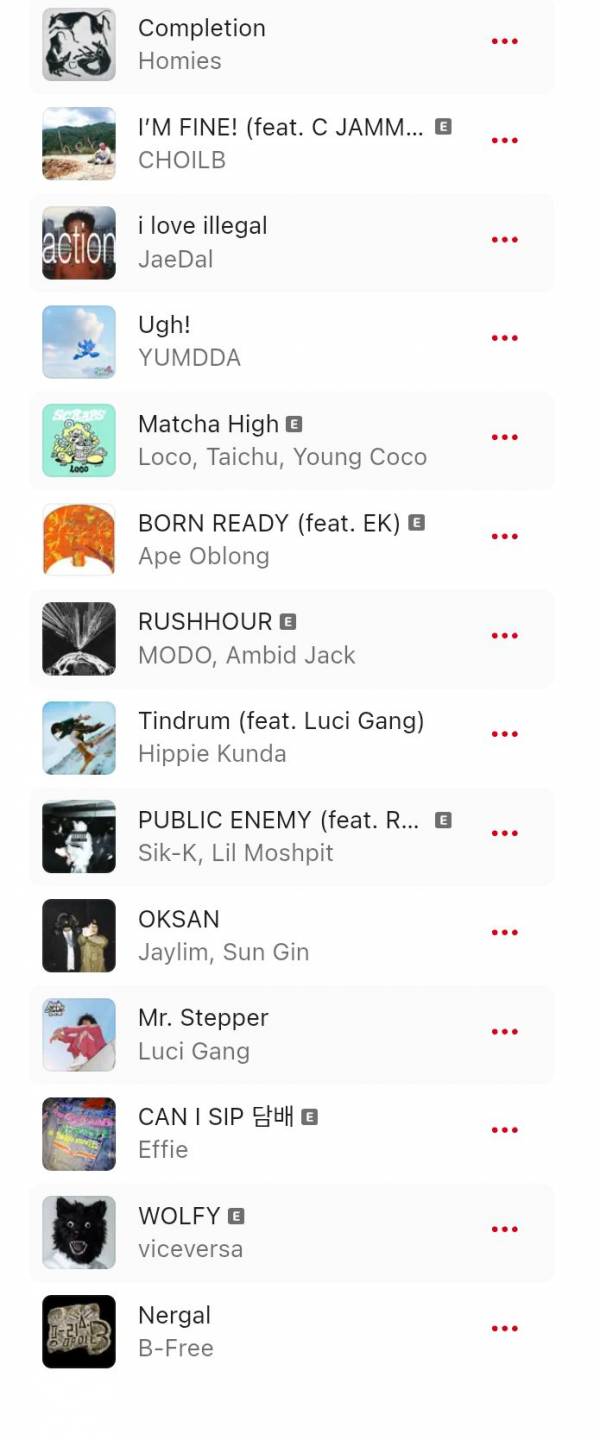600x1440 pixels.
Task: Open more options for BORN READY
Action: pyautogui.click(x=504, y=537)
